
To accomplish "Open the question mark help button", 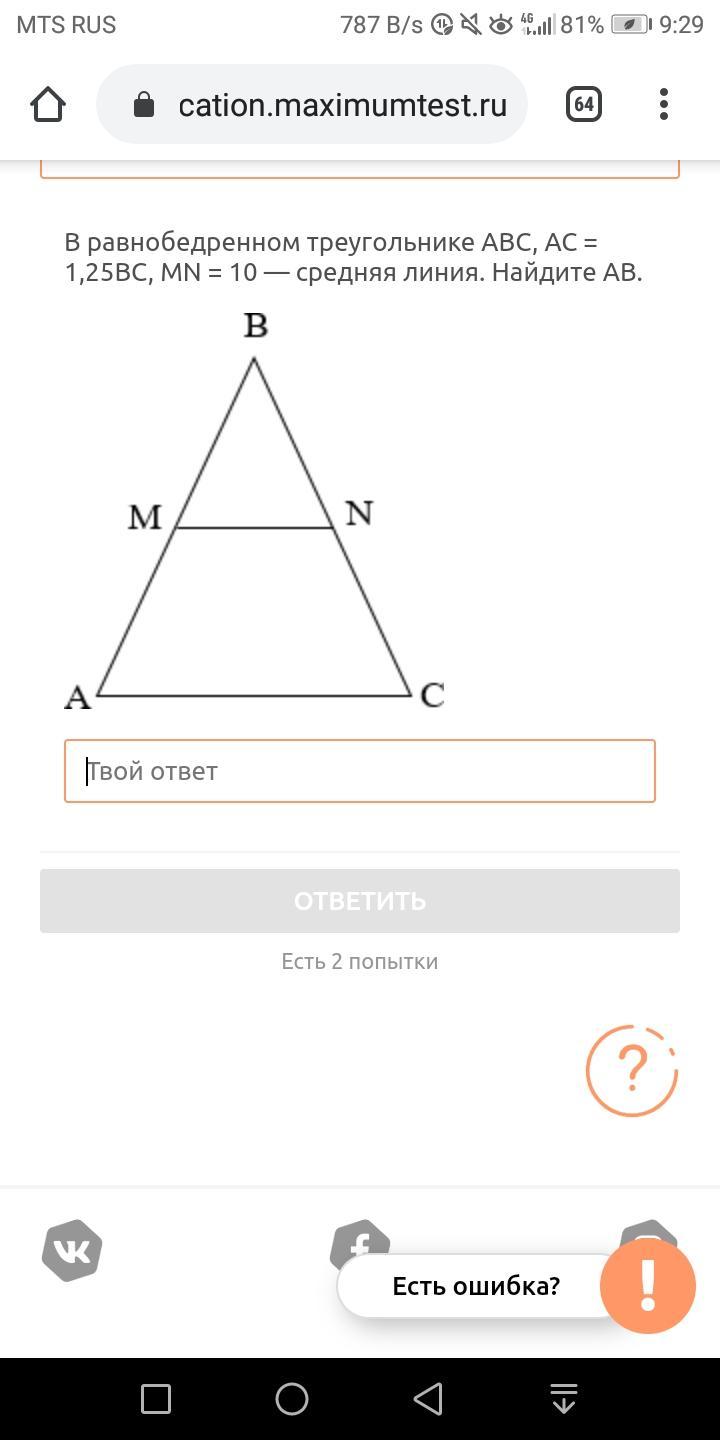I will click(631, 1071).
